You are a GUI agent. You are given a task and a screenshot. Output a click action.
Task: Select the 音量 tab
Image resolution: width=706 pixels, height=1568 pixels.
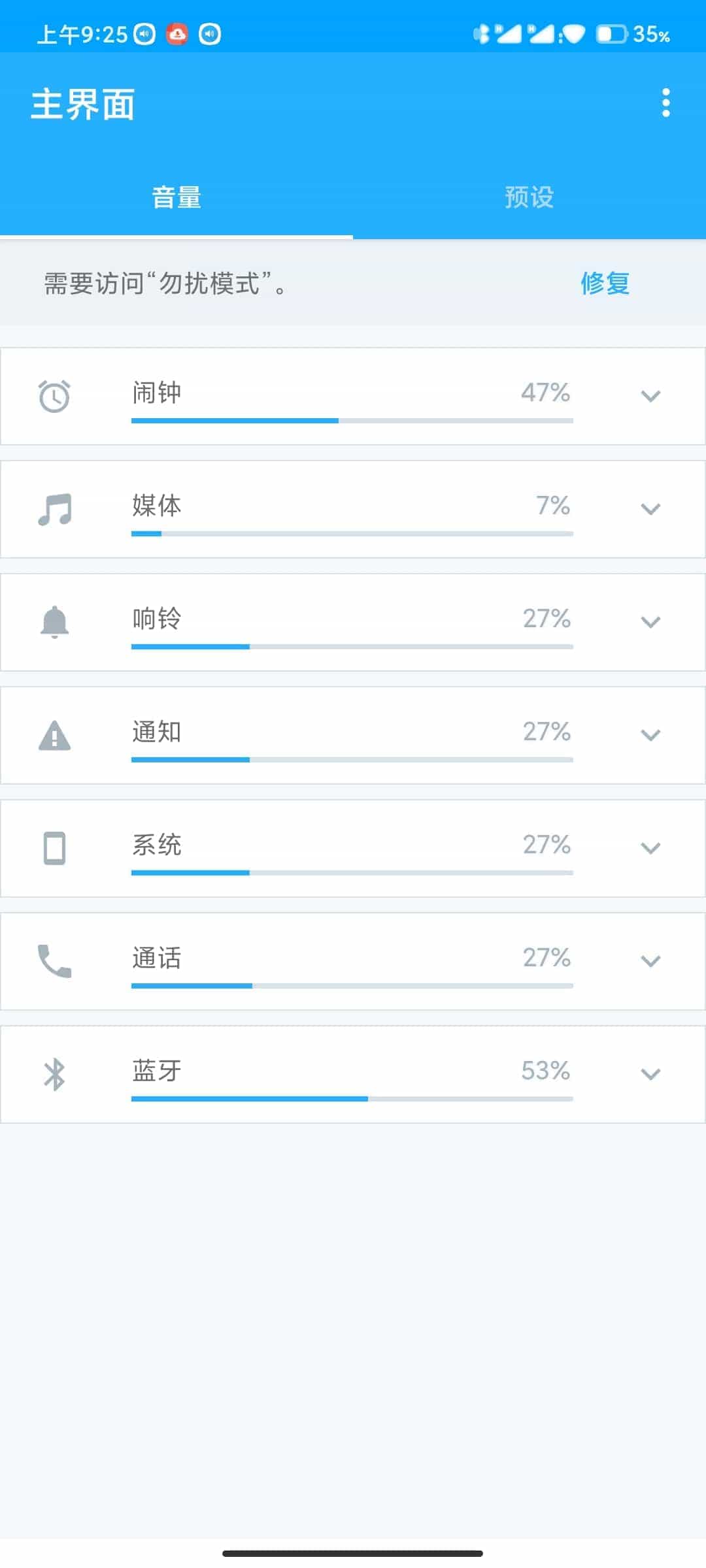click(176, 197)
